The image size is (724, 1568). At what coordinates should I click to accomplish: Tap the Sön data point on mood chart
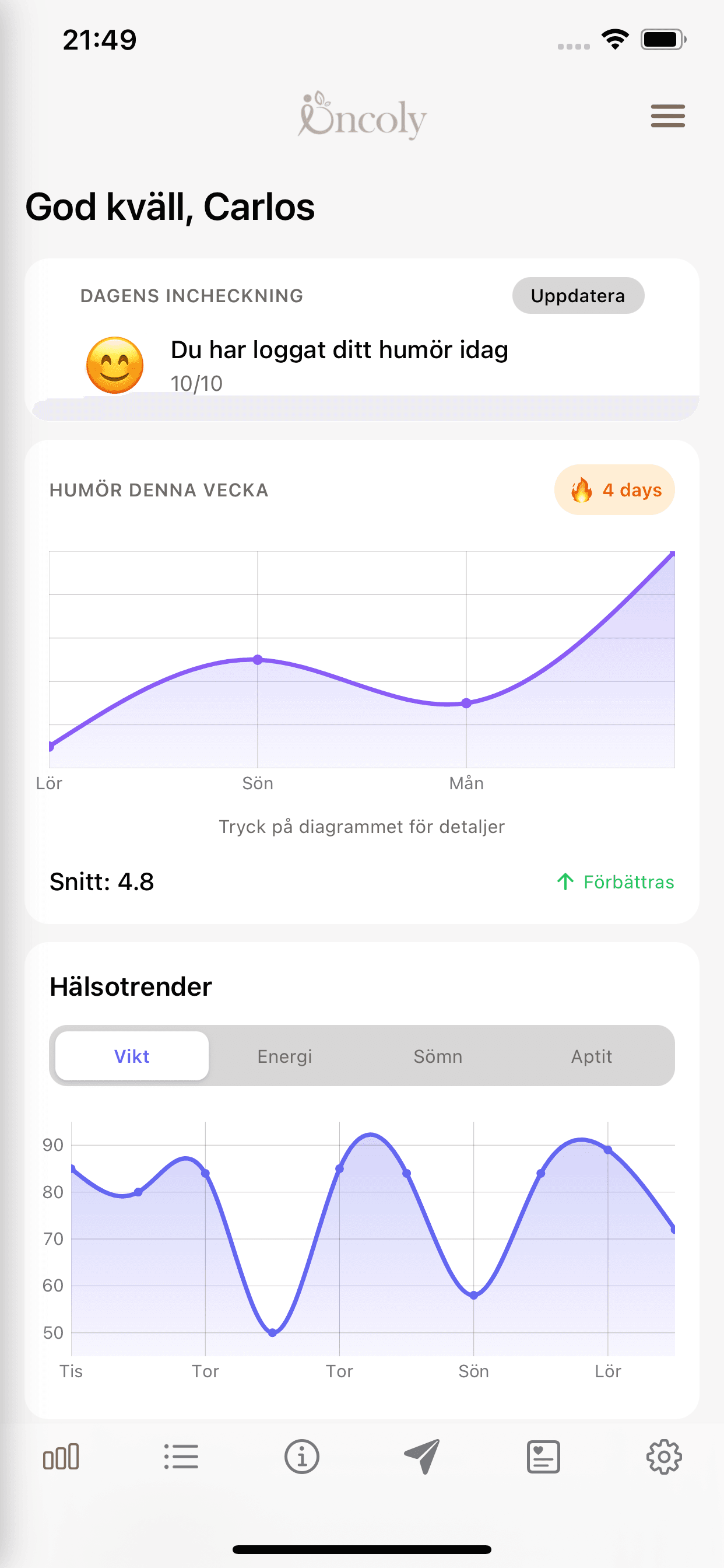pyautogui.click(x=258, y=659)
